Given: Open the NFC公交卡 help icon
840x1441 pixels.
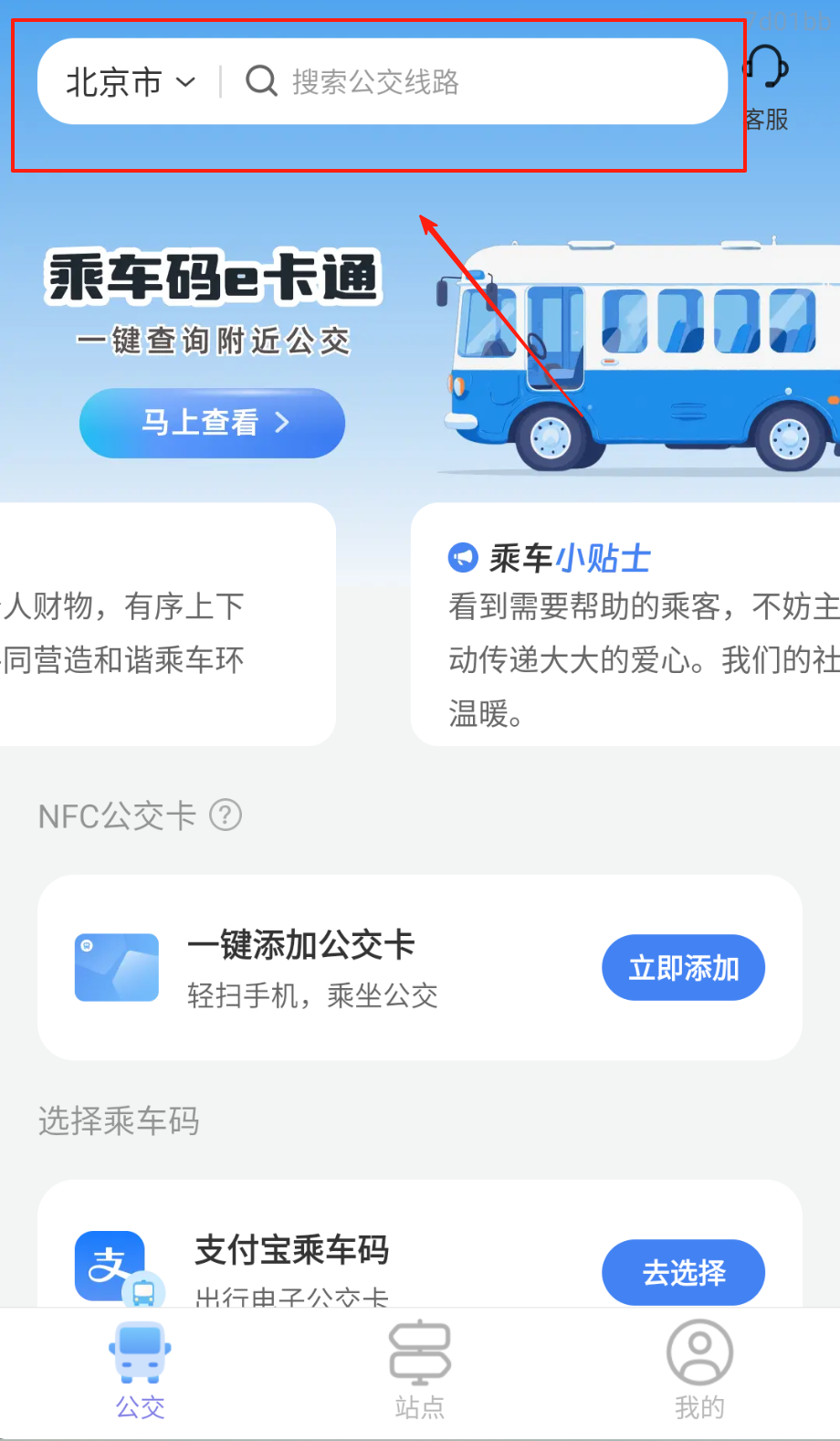Looking at the screenshot, I should point(226,815).
